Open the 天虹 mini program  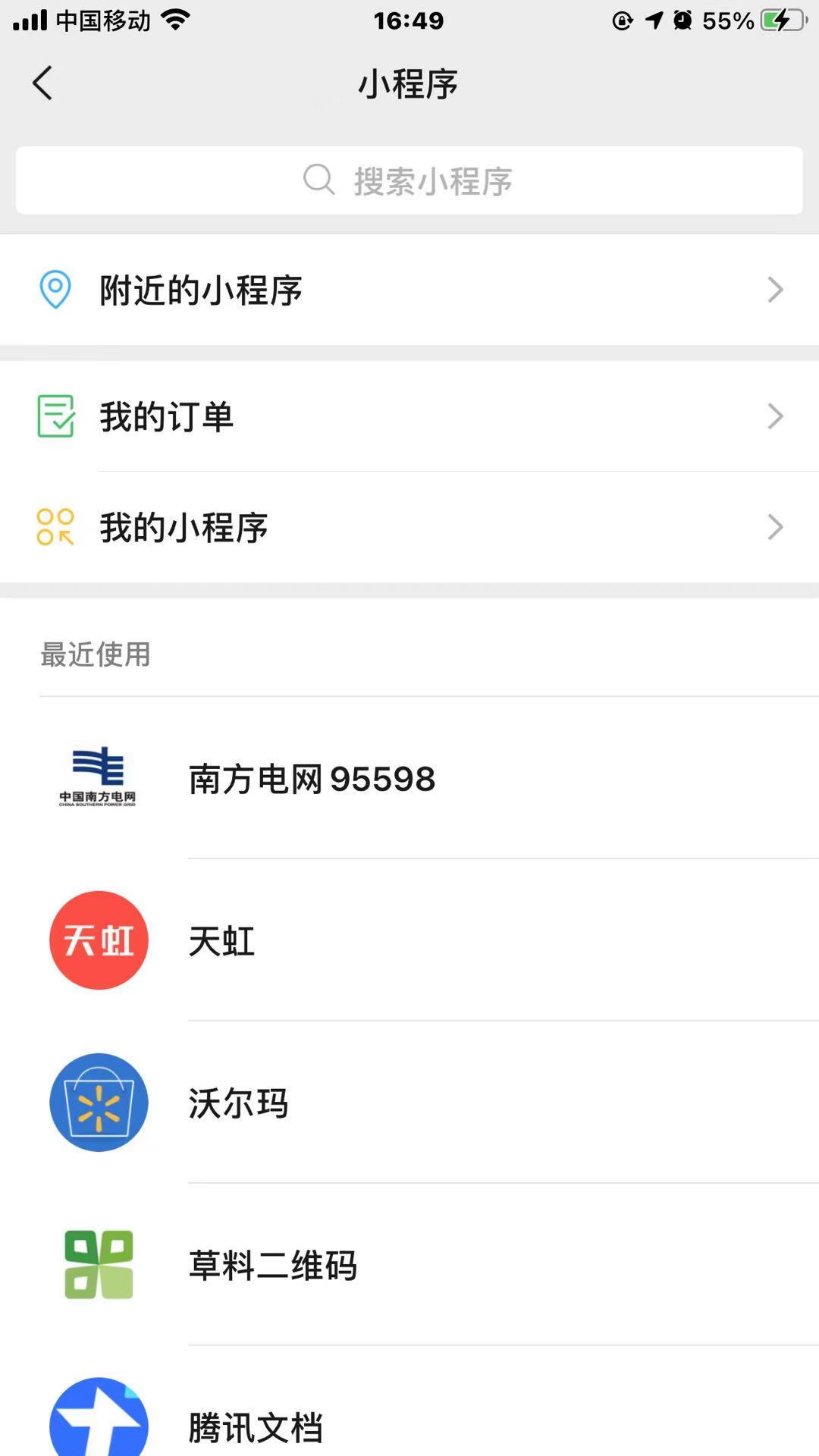coord(409,940)
